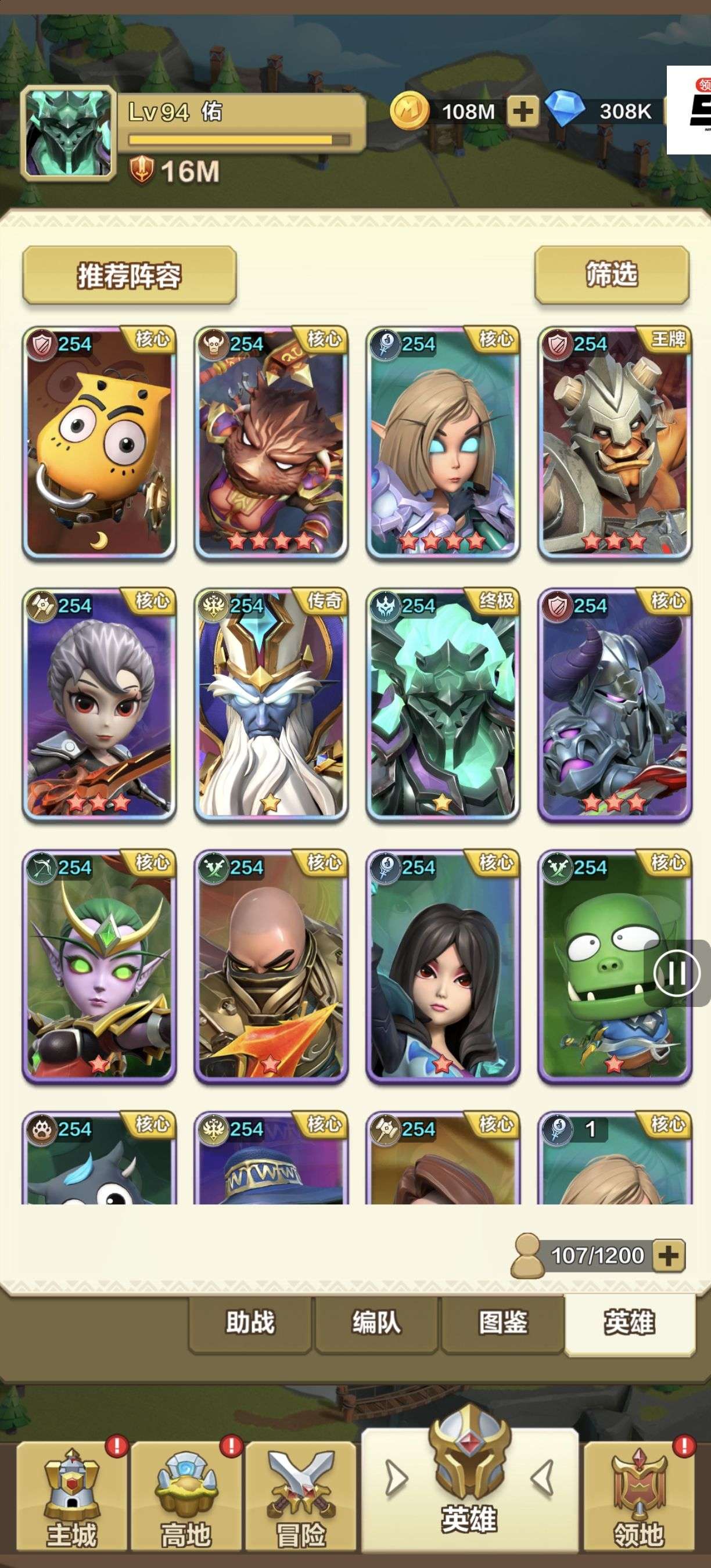
Task: Tap the floating pause button
Action: 676,973
